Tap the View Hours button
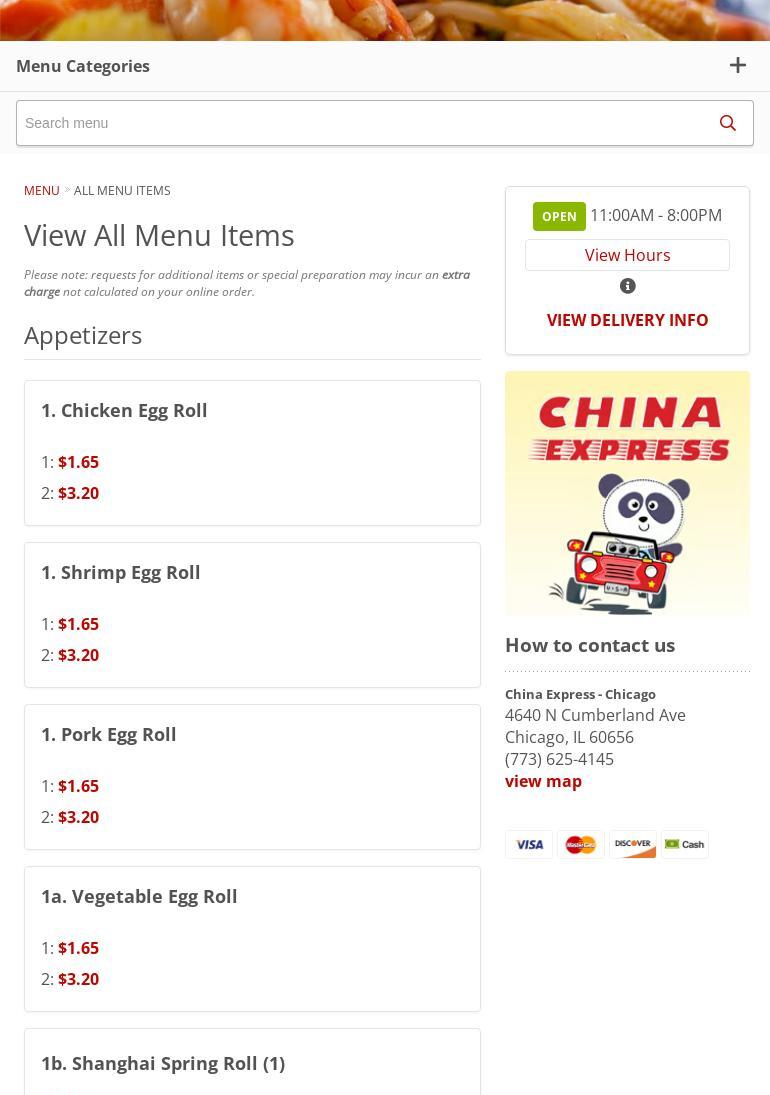This screenshot has height=1095, width=770. point(627,255)
